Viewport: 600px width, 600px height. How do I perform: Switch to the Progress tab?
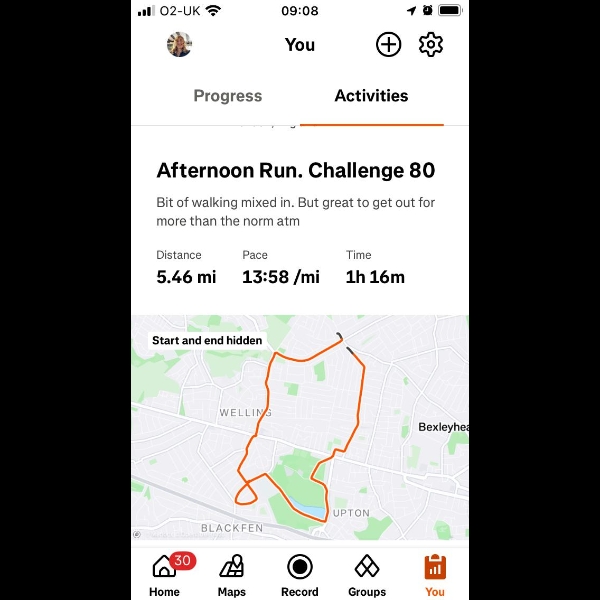[x=228, y=96]
